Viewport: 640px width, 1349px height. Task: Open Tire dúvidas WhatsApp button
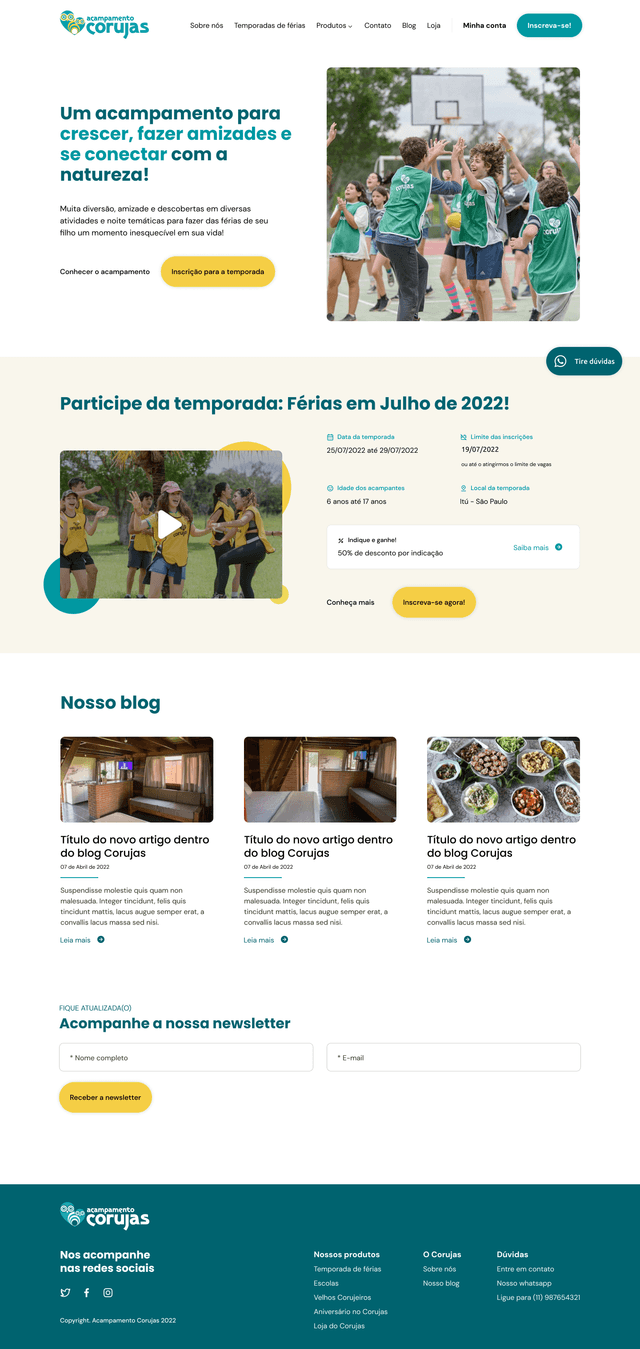pyautogui.click(x=584, y=361)
